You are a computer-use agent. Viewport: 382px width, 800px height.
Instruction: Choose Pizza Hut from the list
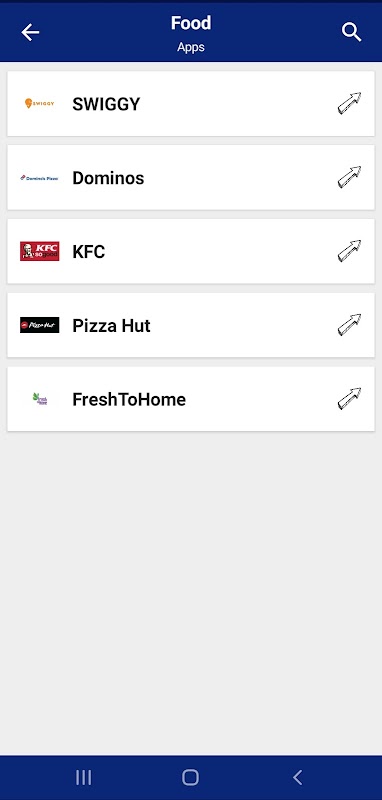(x=191, y=325)
